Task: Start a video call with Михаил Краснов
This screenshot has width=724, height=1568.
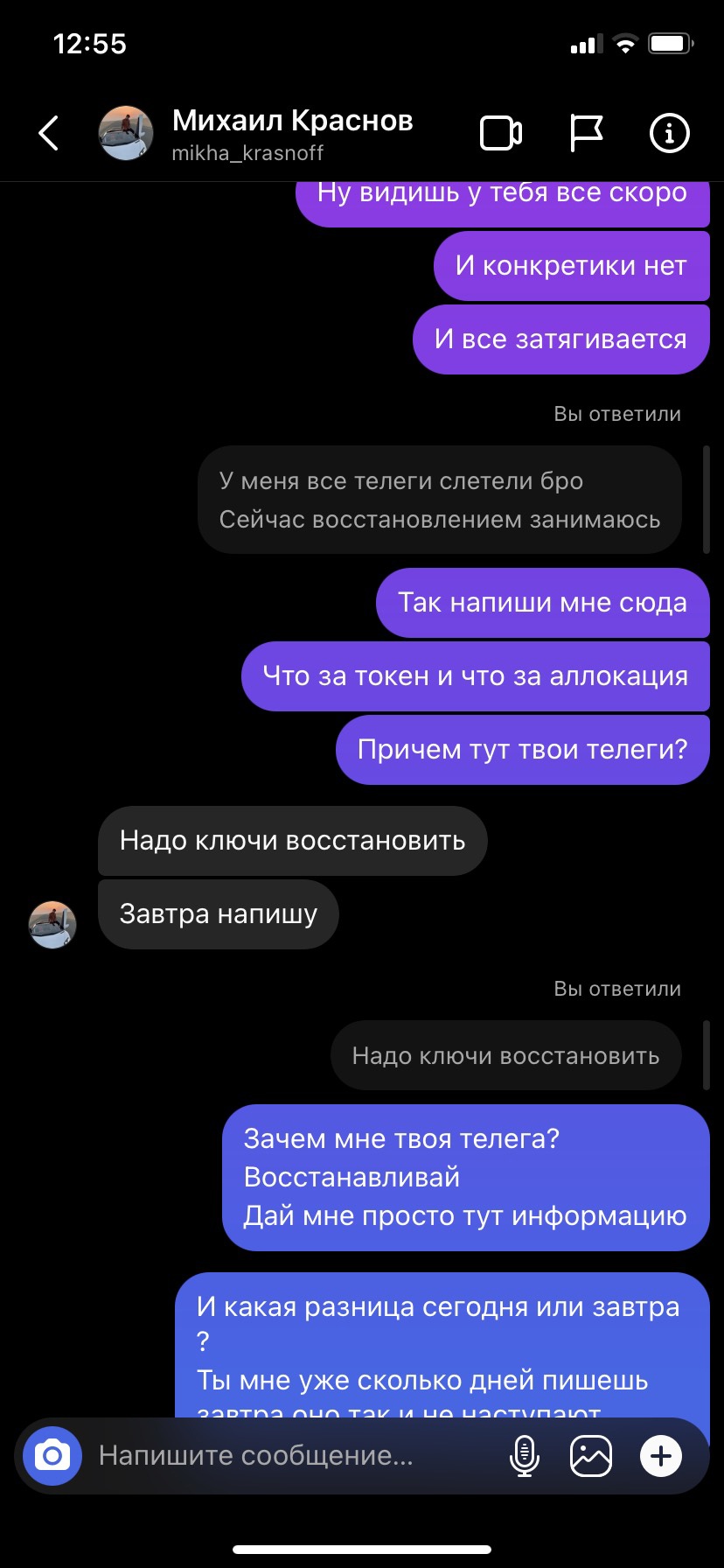Action: click(501, 134)
